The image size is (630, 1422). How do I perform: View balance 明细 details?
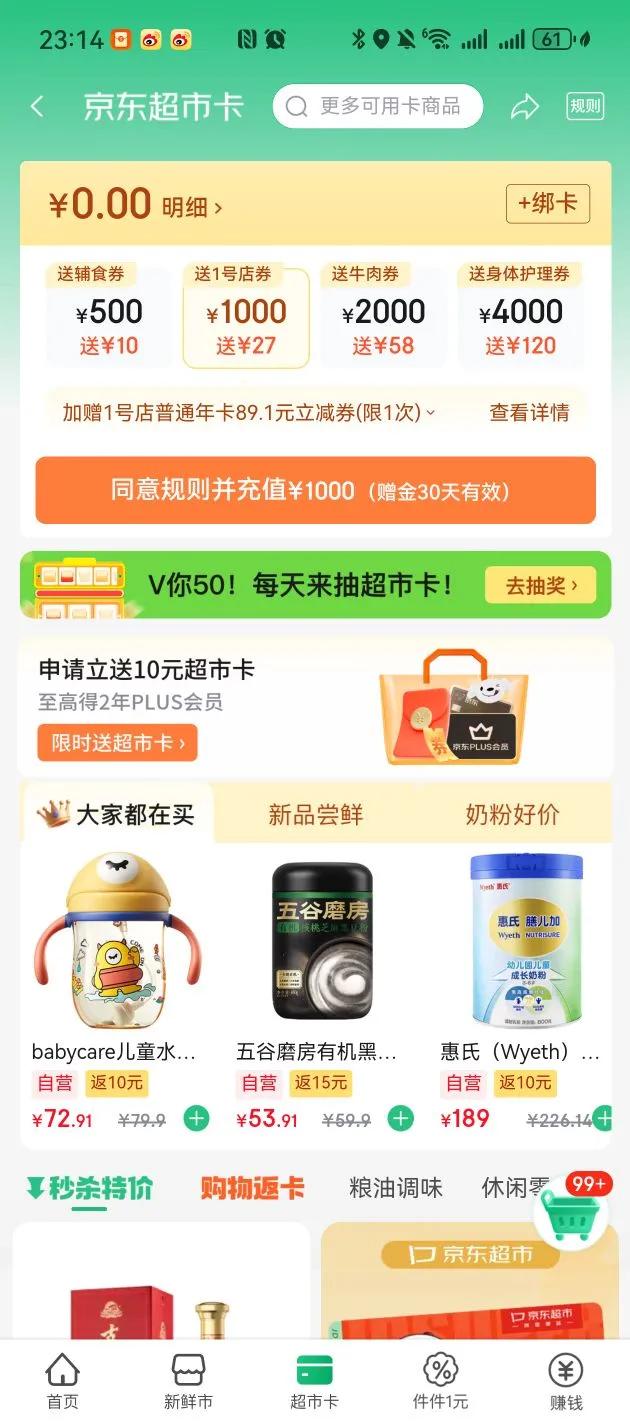[x=191, y=207]
